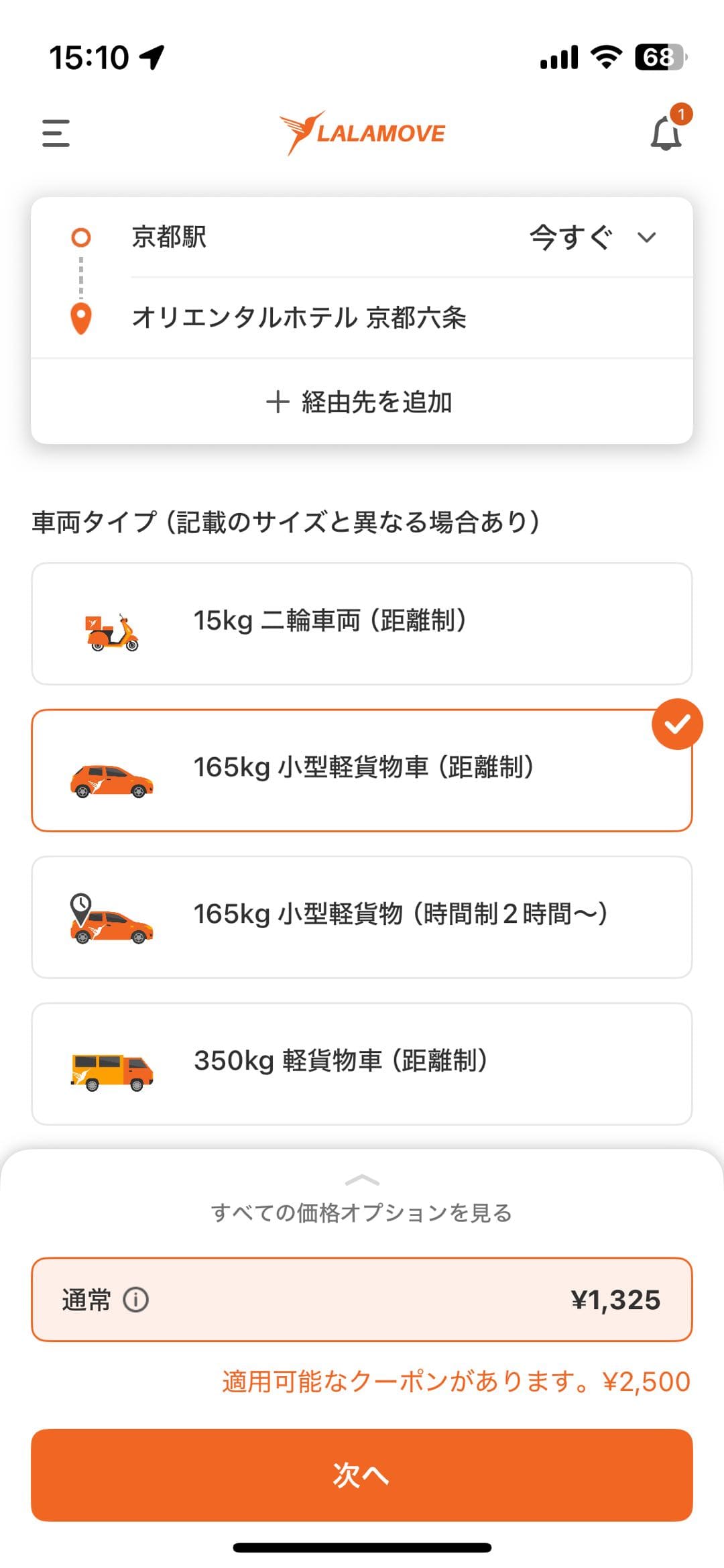Add a stop with 経由先を追加
This screenshot has height=1568, width=724.
[x=361, y=402]
